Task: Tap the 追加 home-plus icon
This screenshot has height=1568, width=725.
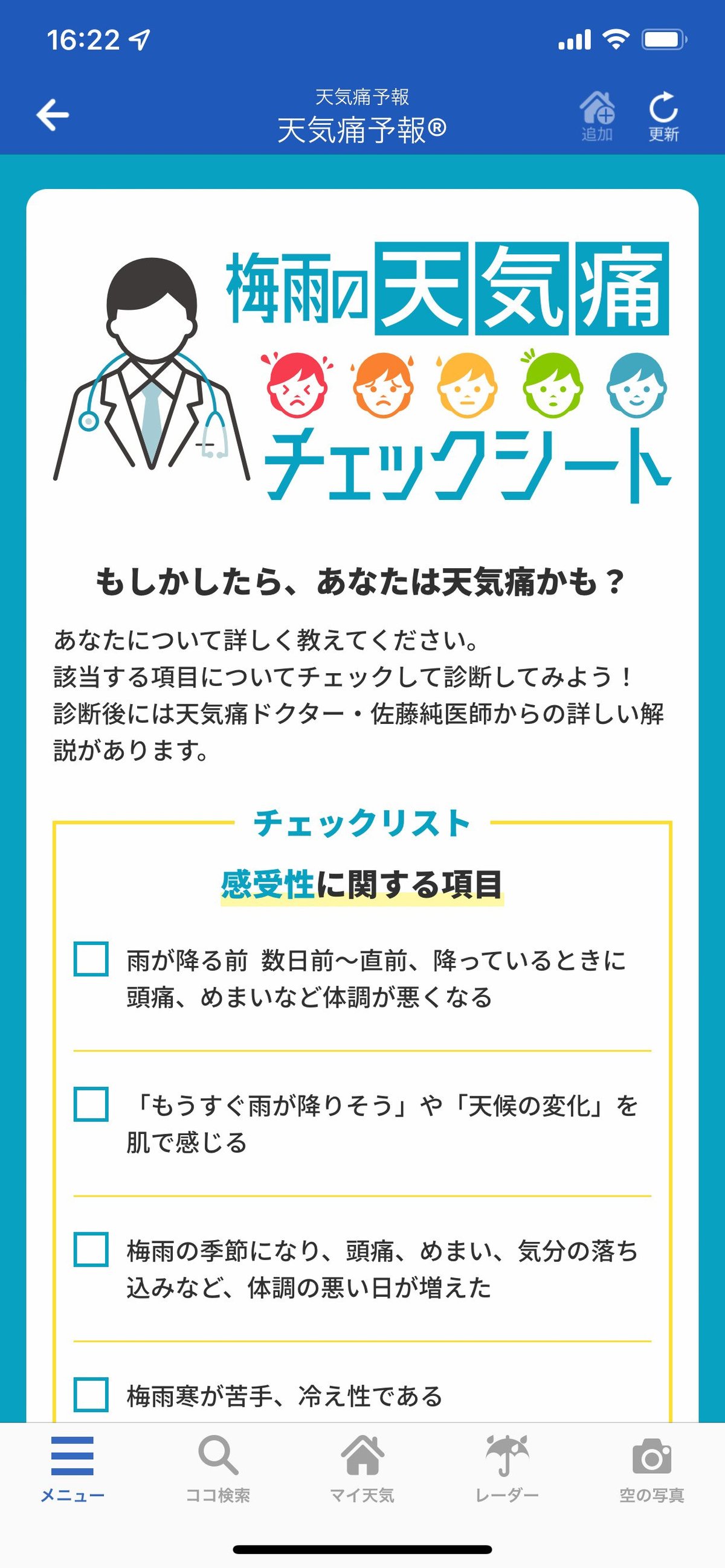Action: coord(596,116)
